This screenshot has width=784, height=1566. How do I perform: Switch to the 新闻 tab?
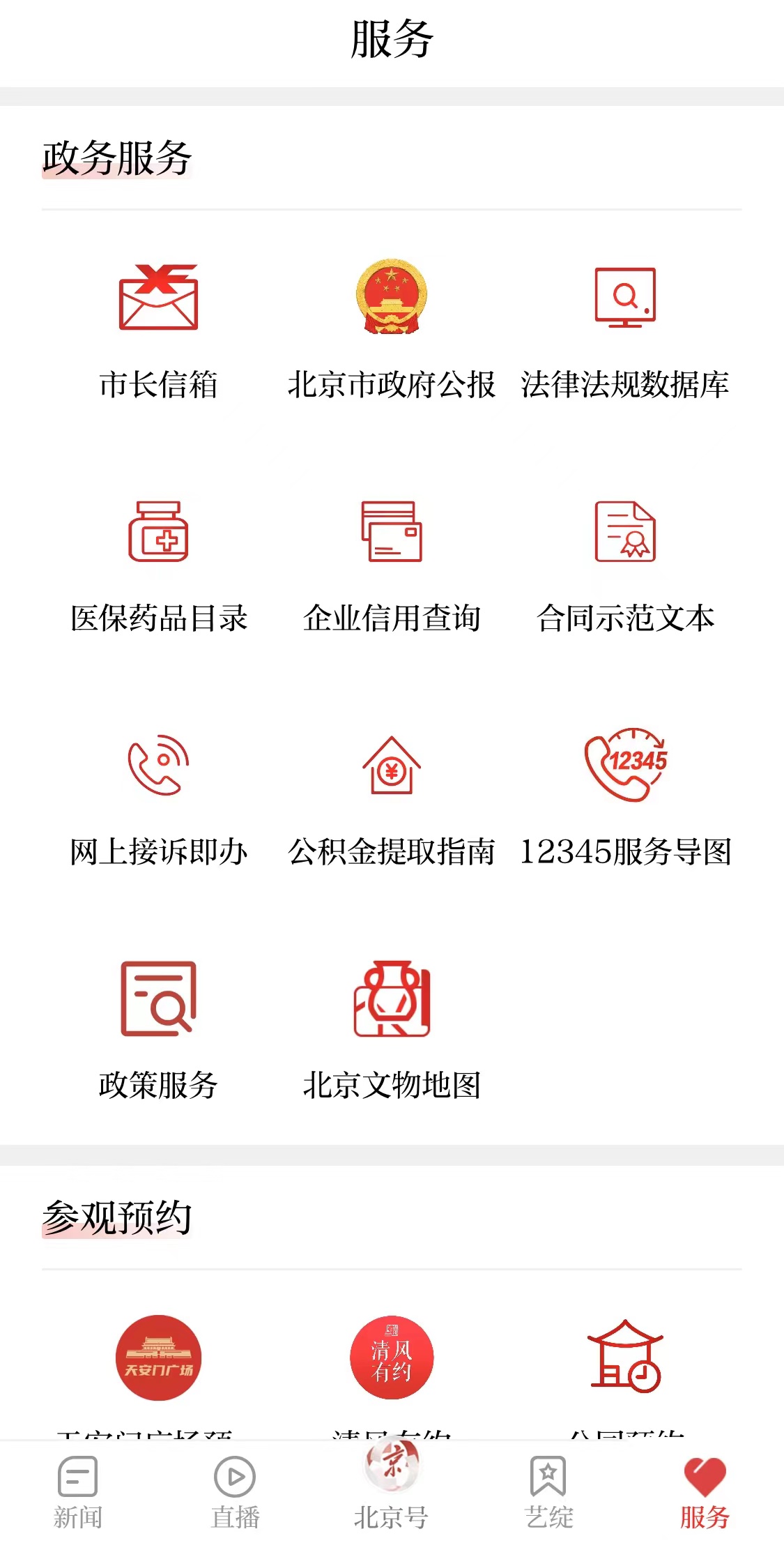click(78, 1492)
